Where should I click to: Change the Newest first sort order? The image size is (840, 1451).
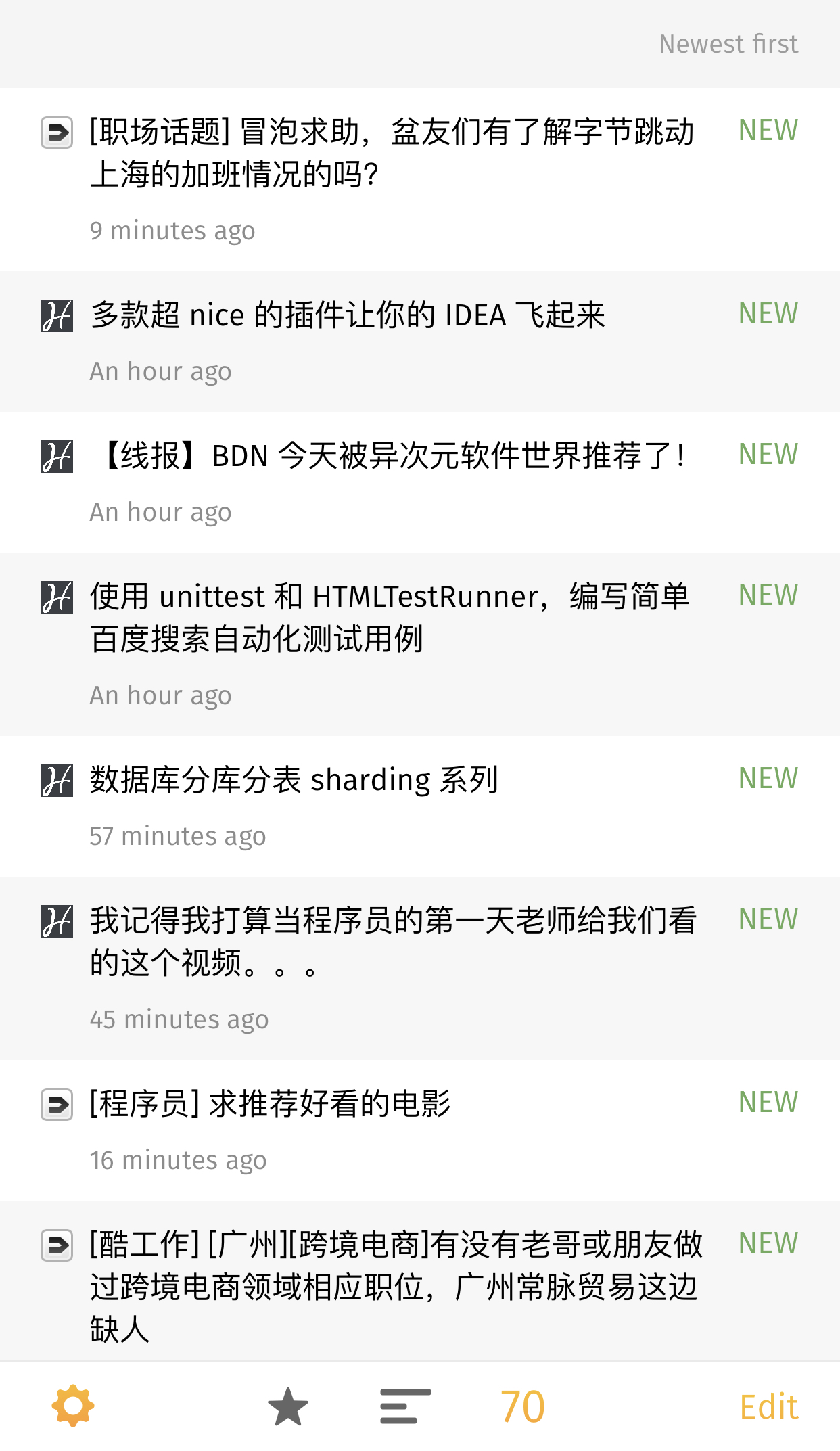728,44
